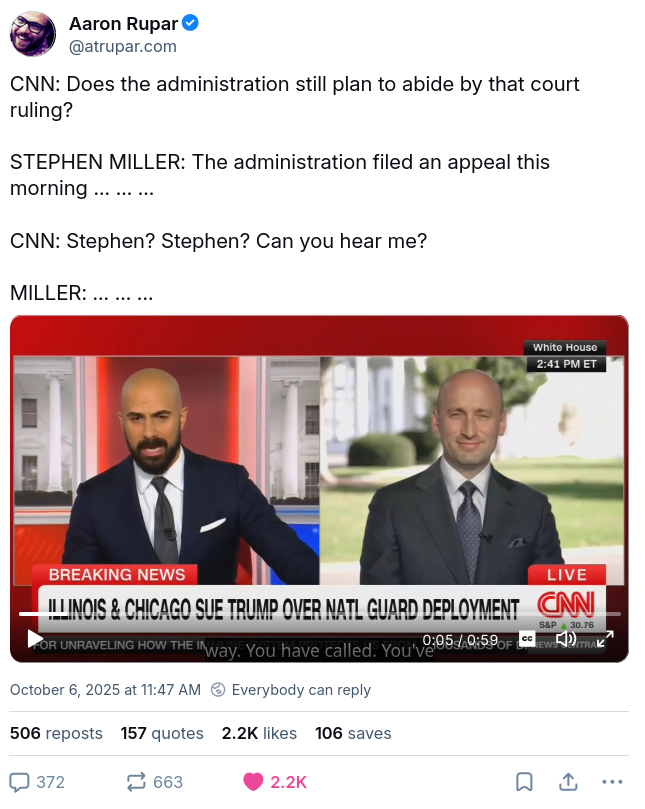645x809 pixels.
Task: Bookmark this post
Action: [524, 782]
